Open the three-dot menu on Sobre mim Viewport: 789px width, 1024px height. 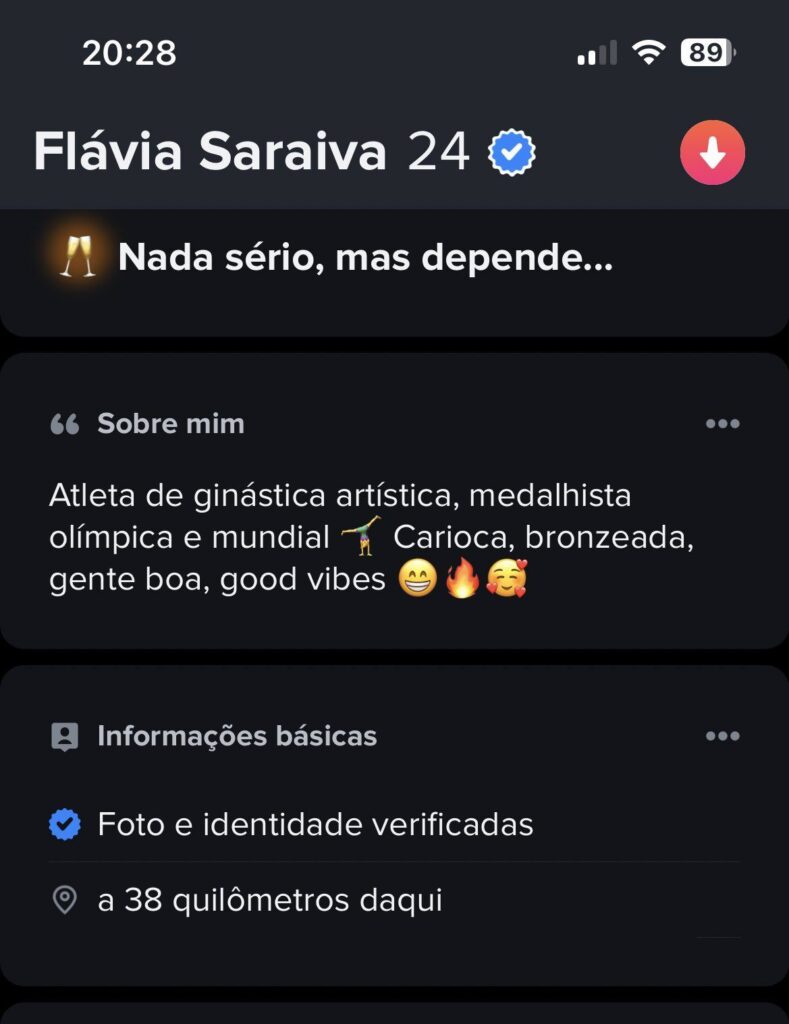[x=722, y=424]
